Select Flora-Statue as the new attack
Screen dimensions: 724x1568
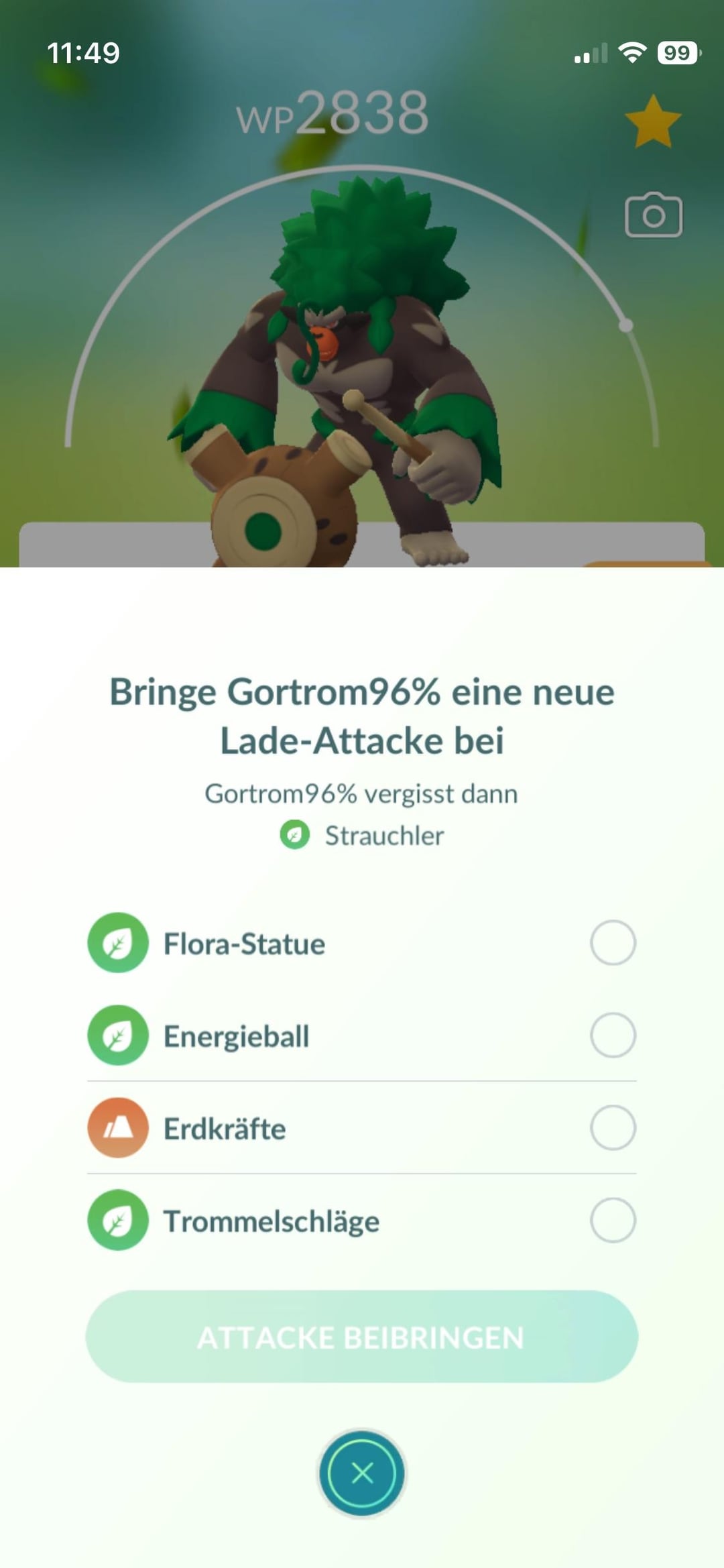pyautogui.click(x=612, y=942)
